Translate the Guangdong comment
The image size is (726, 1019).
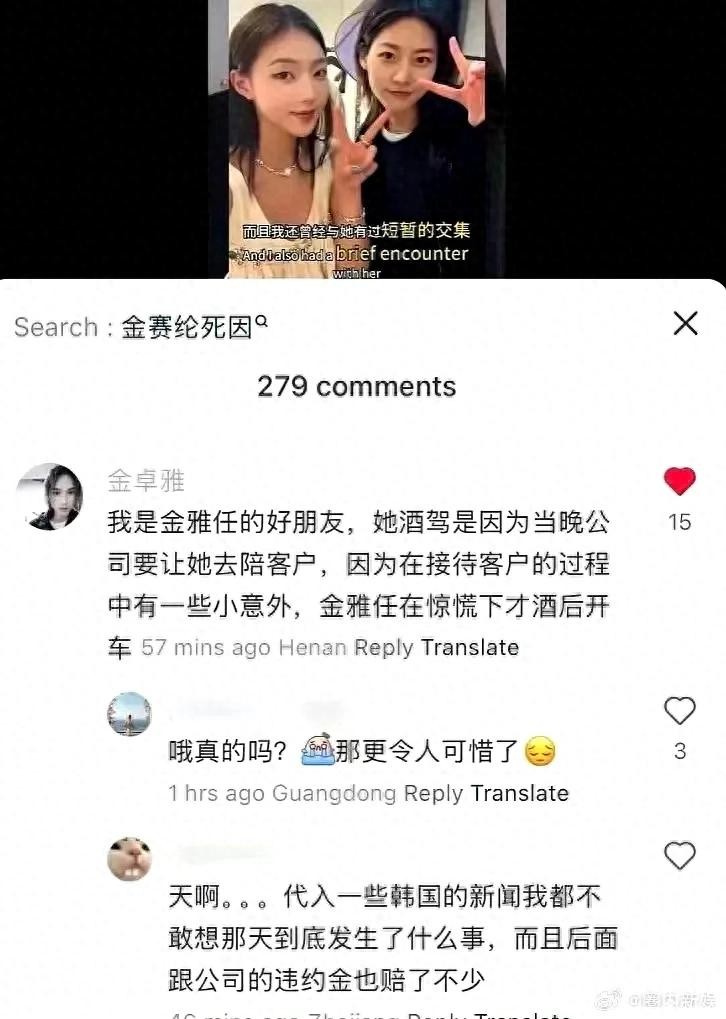click(x=519, y=793)
